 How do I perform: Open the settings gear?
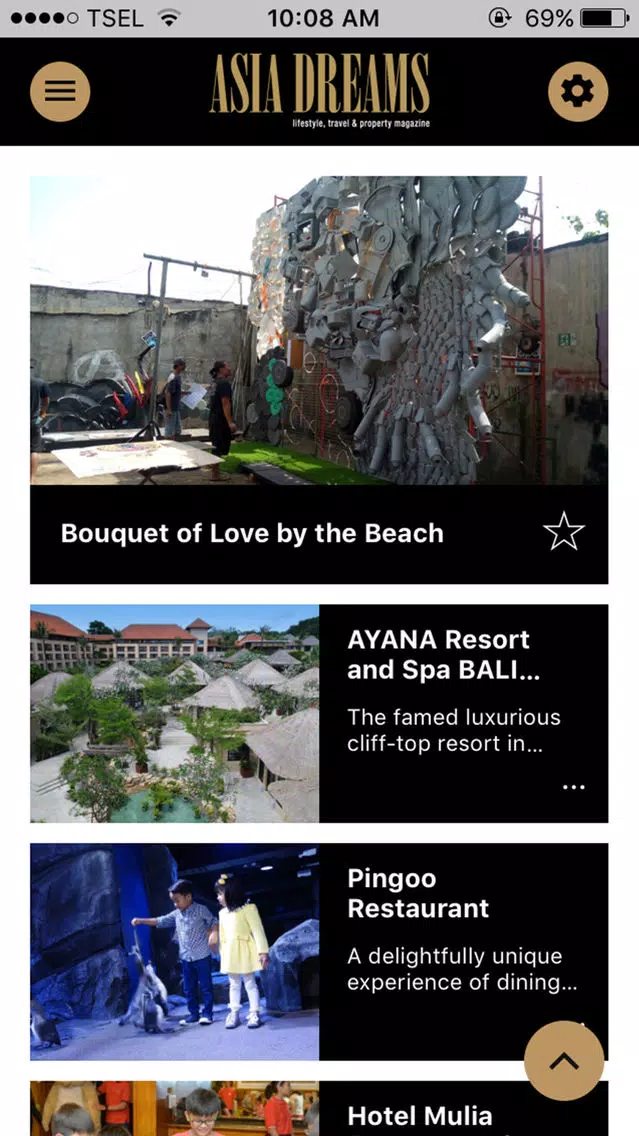577,91
